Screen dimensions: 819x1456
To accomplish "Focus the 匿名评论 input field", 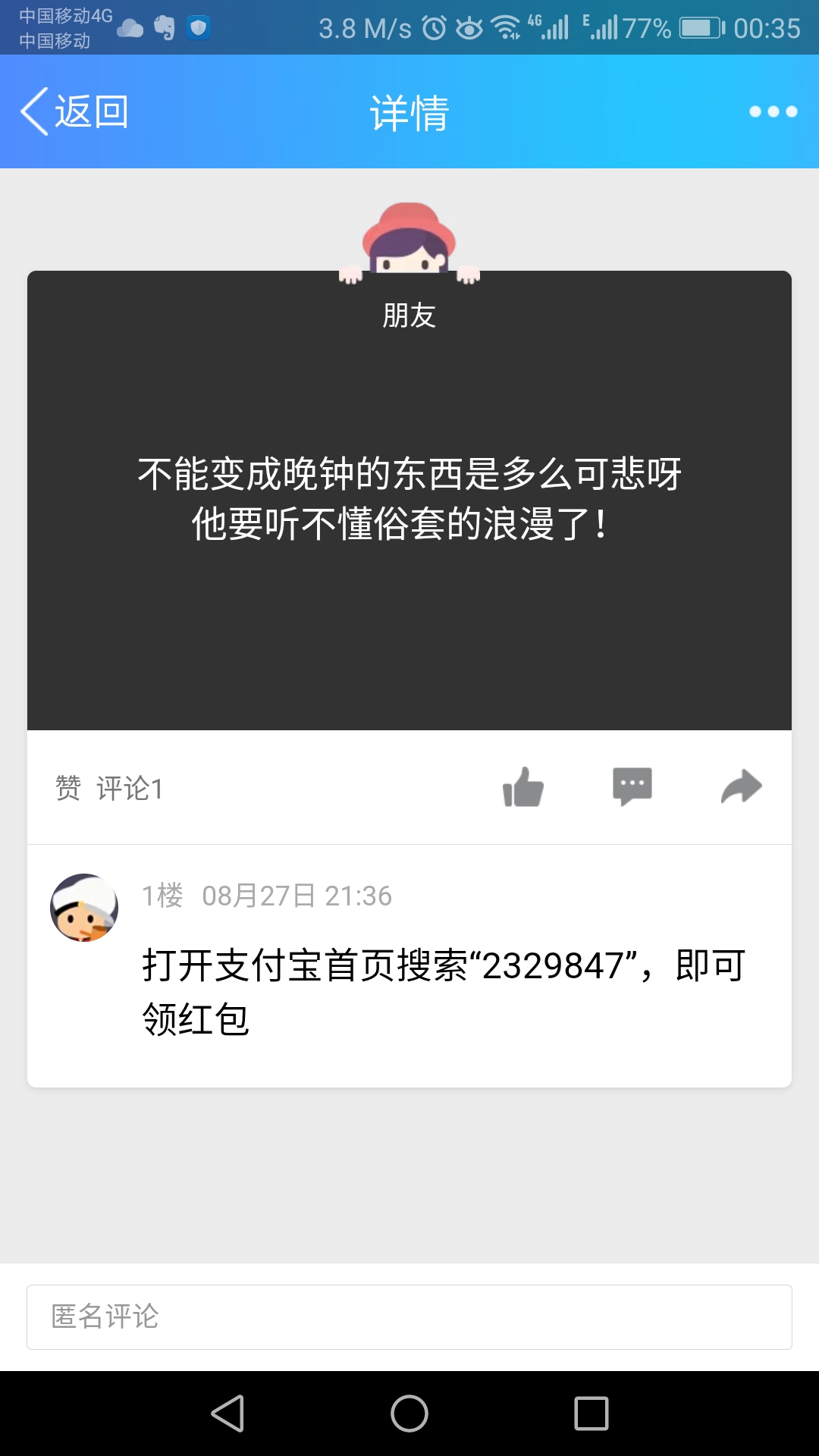I will pyautogui.click(x=409, y=1317).
